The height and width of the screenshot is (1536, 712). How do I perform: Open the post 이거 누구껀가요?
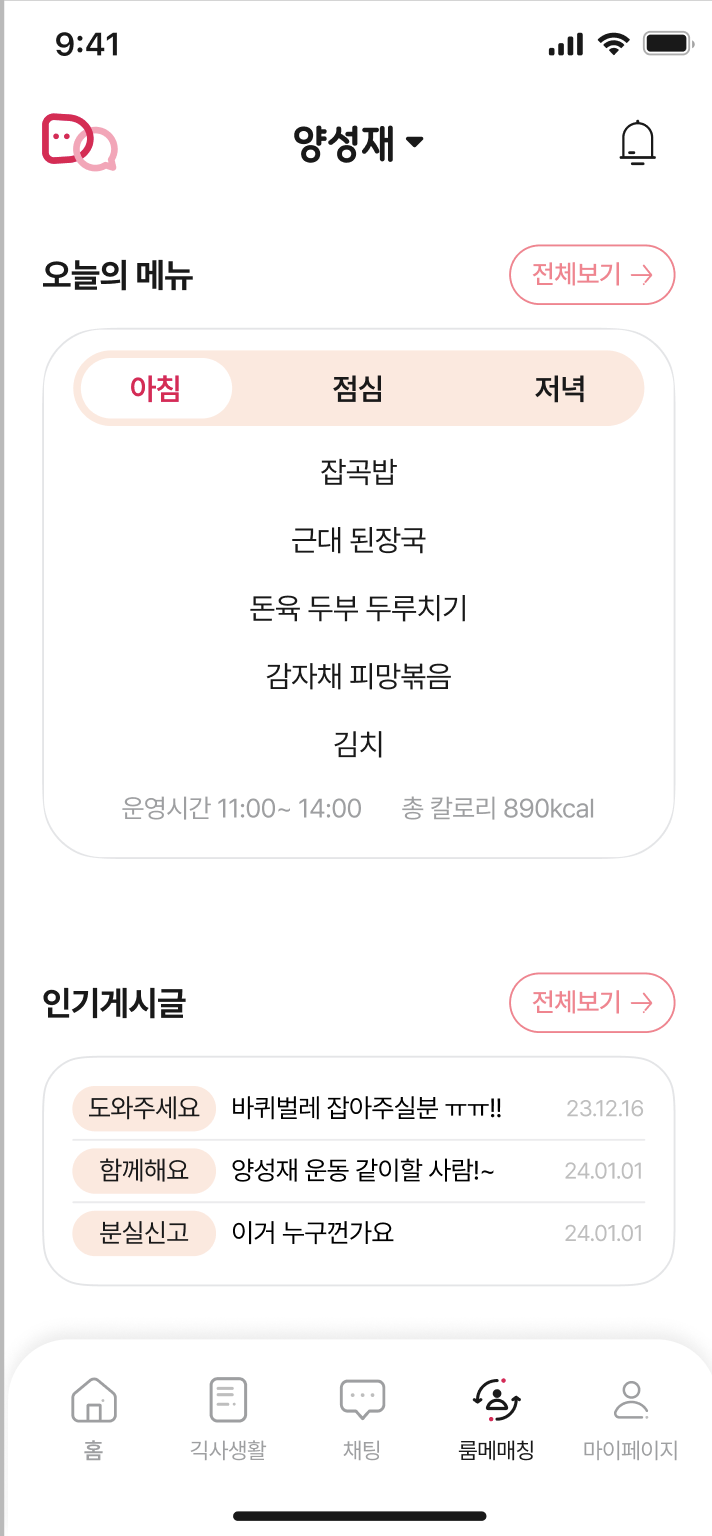point(312,1232)
